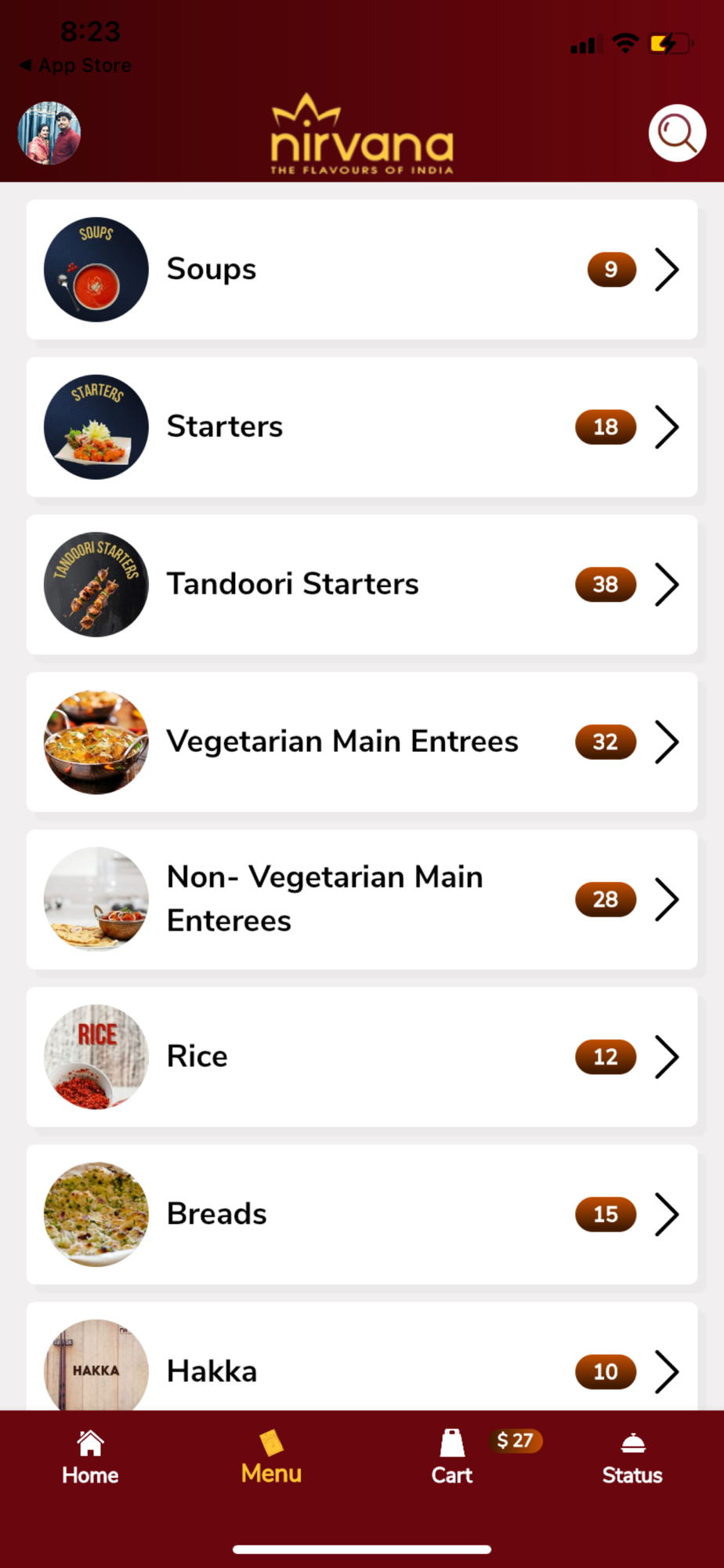Switch to the Status tab
The width and height of the screenshot is (724, 1568).
632,1457
